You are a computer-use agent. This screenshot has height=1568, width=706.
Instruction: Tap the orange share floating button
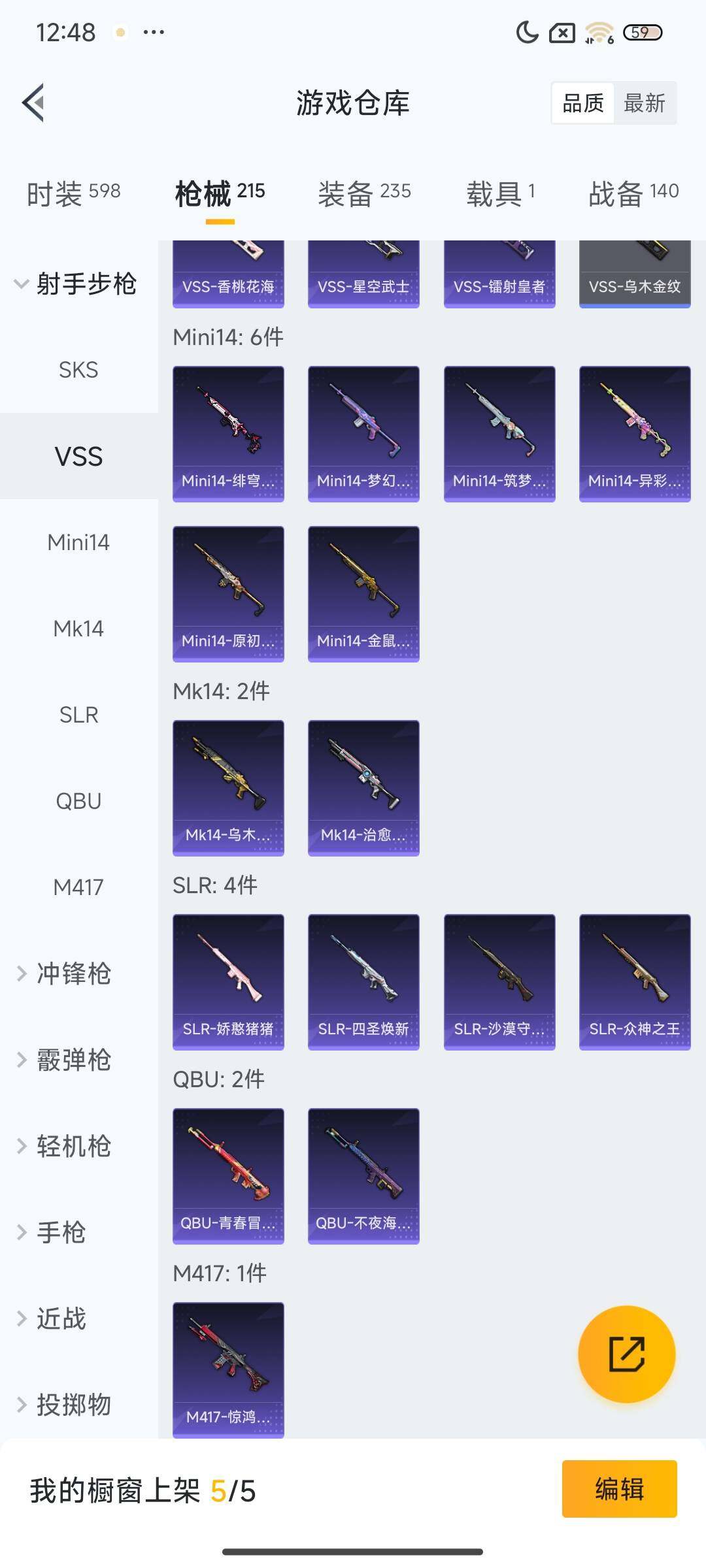click(626, 1354)
